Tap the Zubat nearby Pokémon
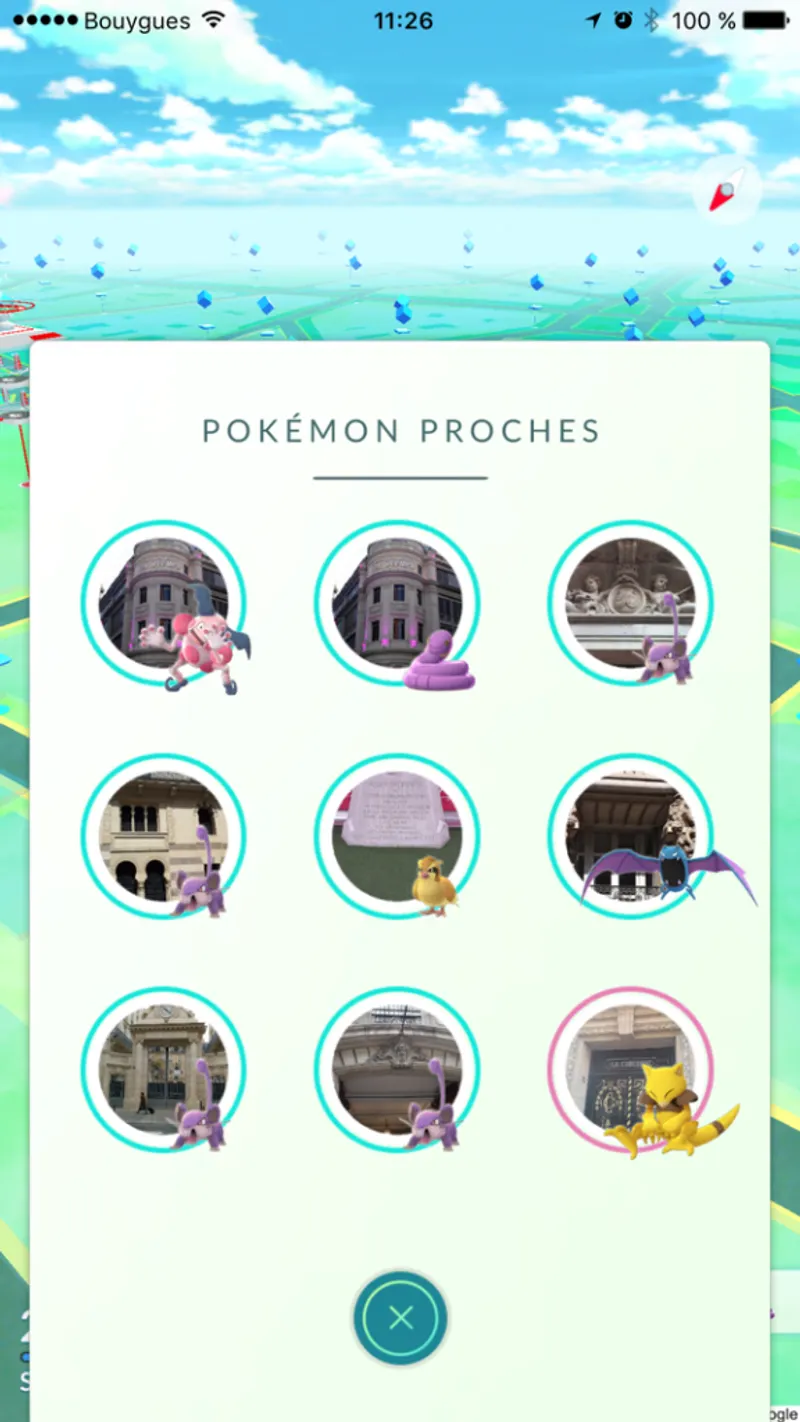 (x=632, y=838)
